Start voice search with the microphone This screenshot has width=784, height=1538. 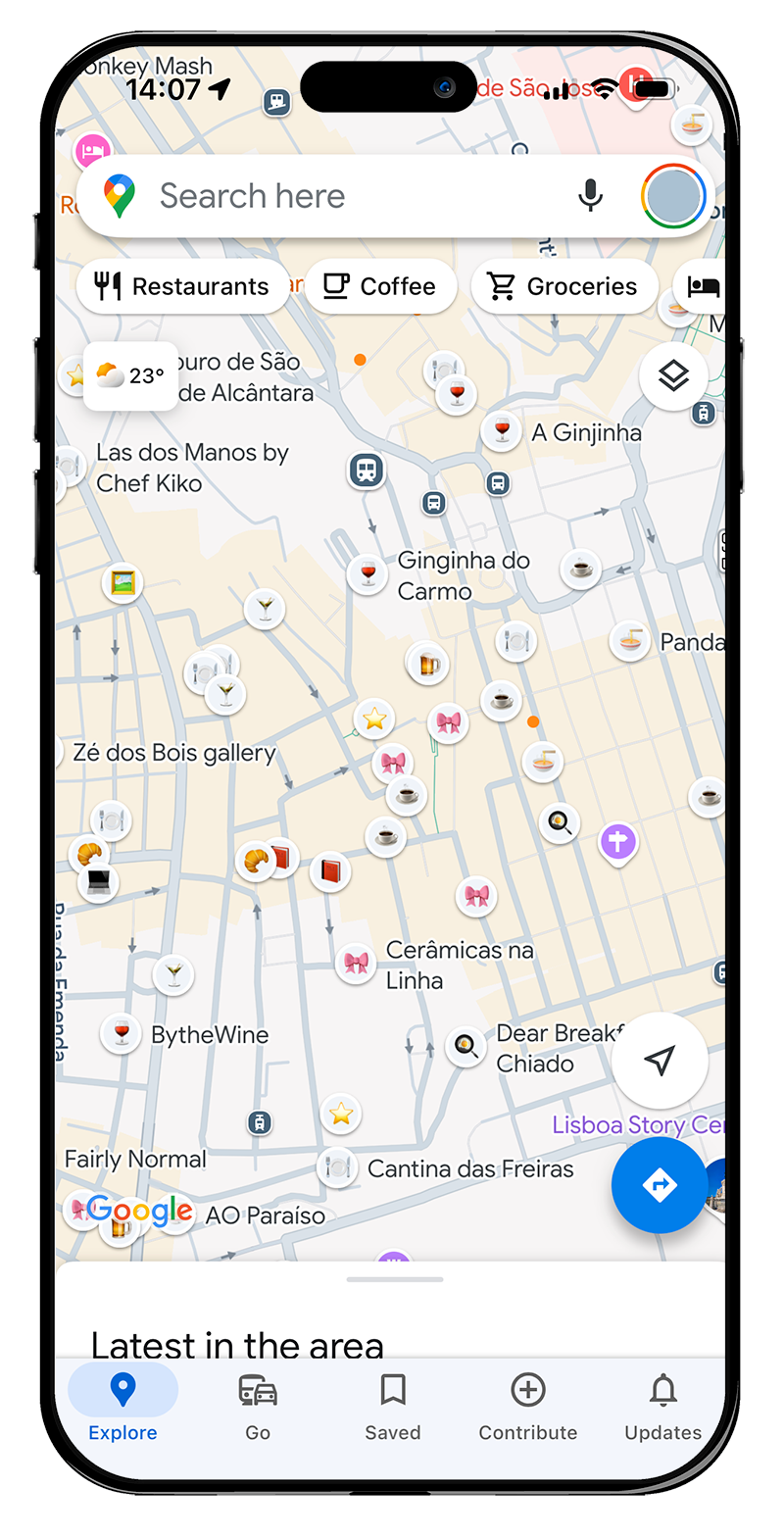point(590,196)
